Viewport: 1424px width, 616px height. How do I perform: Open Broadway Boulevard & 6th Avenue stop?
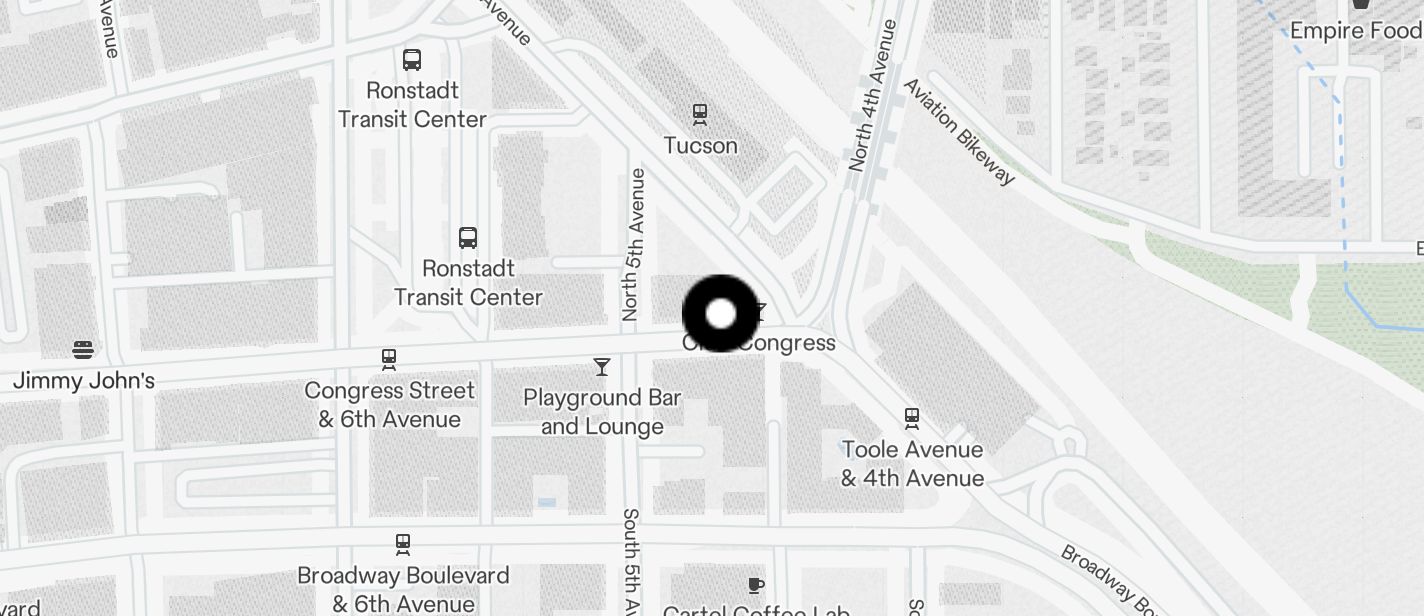point(402,544)
